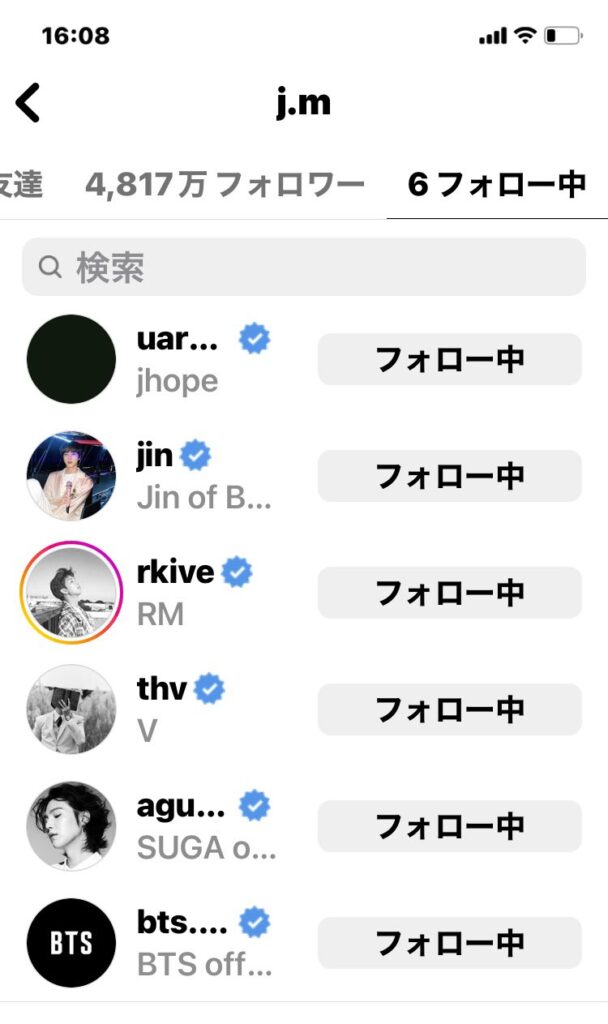Tap フォロー中 button next to jin
The image size is (608, 1024).
(x=449, y=476)
